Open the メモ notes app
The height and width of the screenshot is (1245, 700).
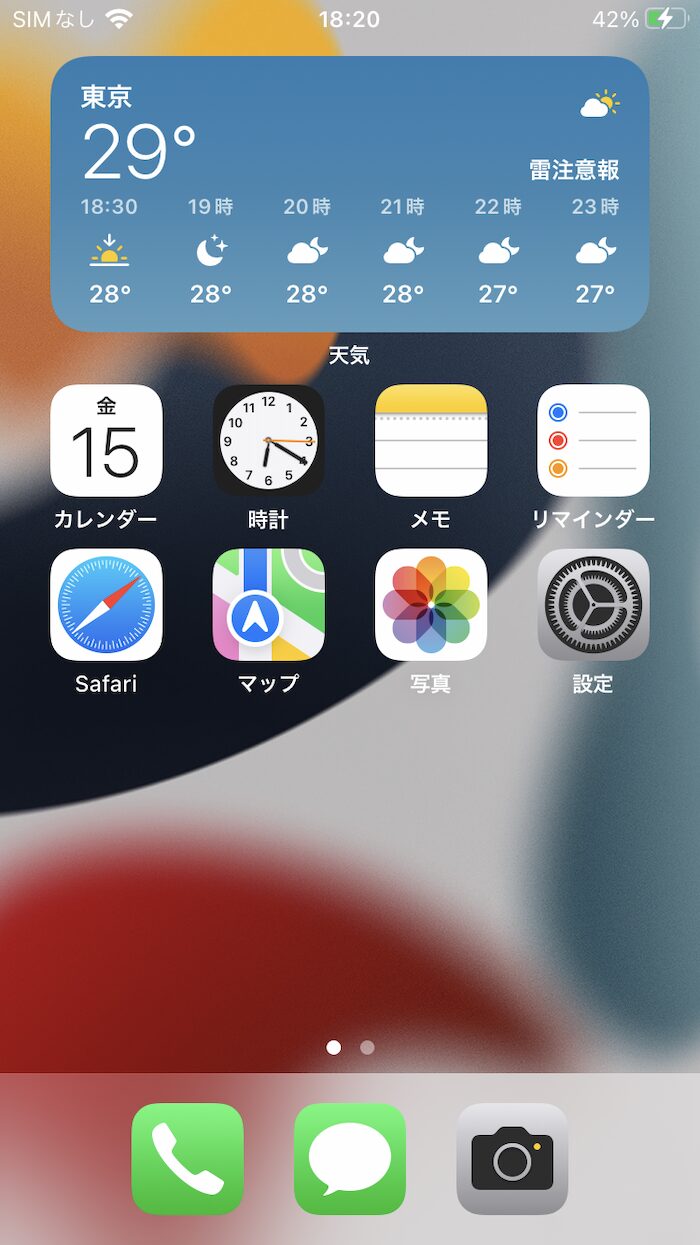point(431,440)
